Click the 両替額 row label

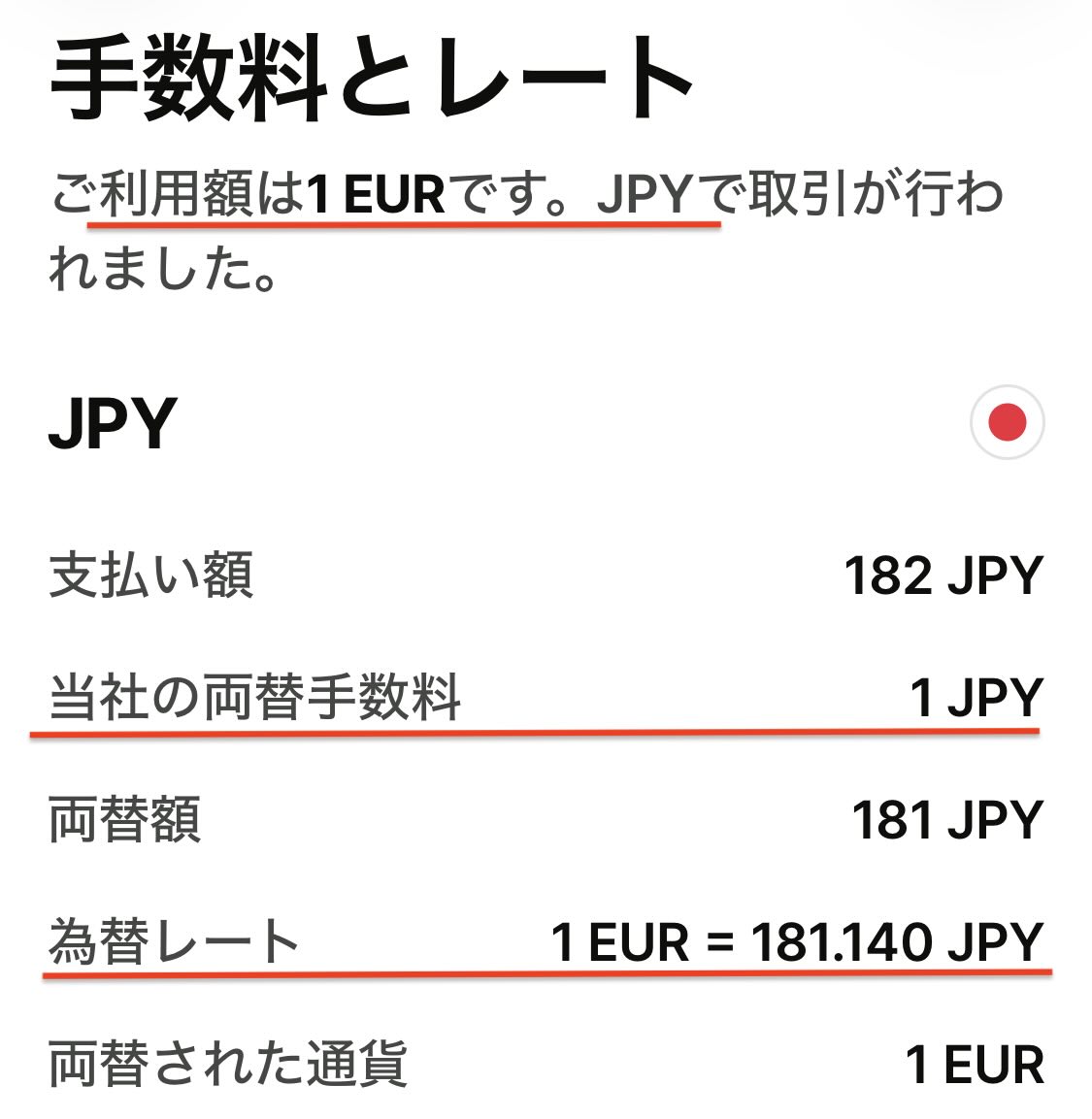click(x=126, y=820)
